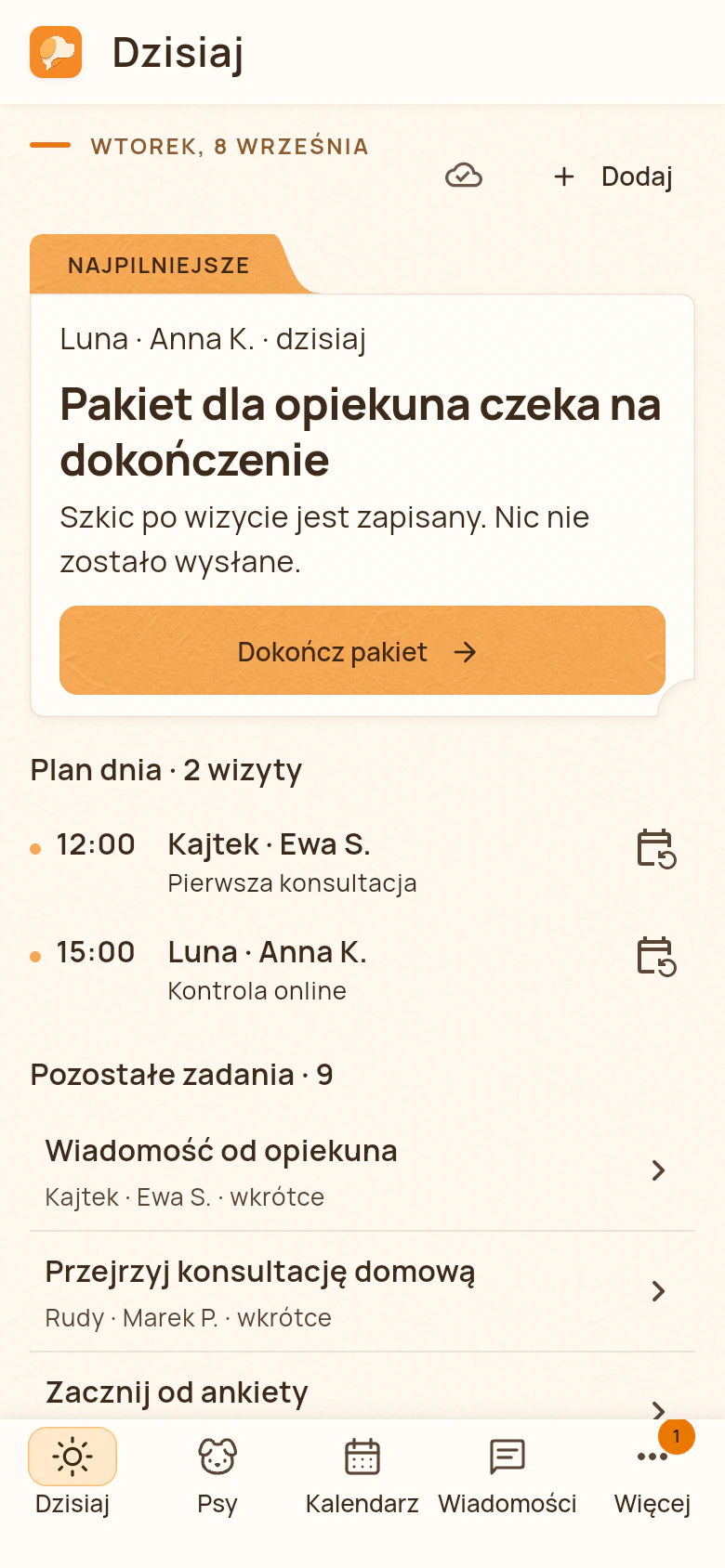Reschedule the 15:00 Luna visit
The image size is (725, 1568).
click(x=656, y=956)
